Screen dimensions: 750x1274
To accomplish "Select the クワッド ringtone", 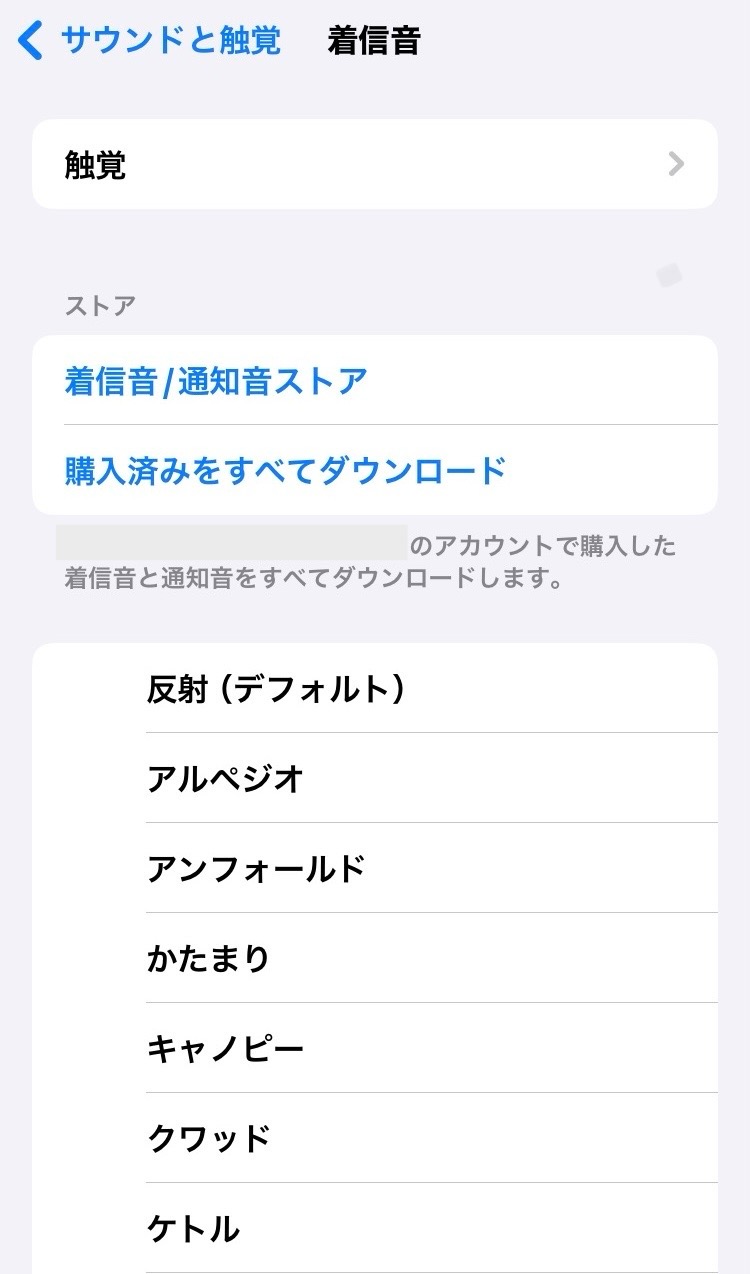I will [209, 1139].
